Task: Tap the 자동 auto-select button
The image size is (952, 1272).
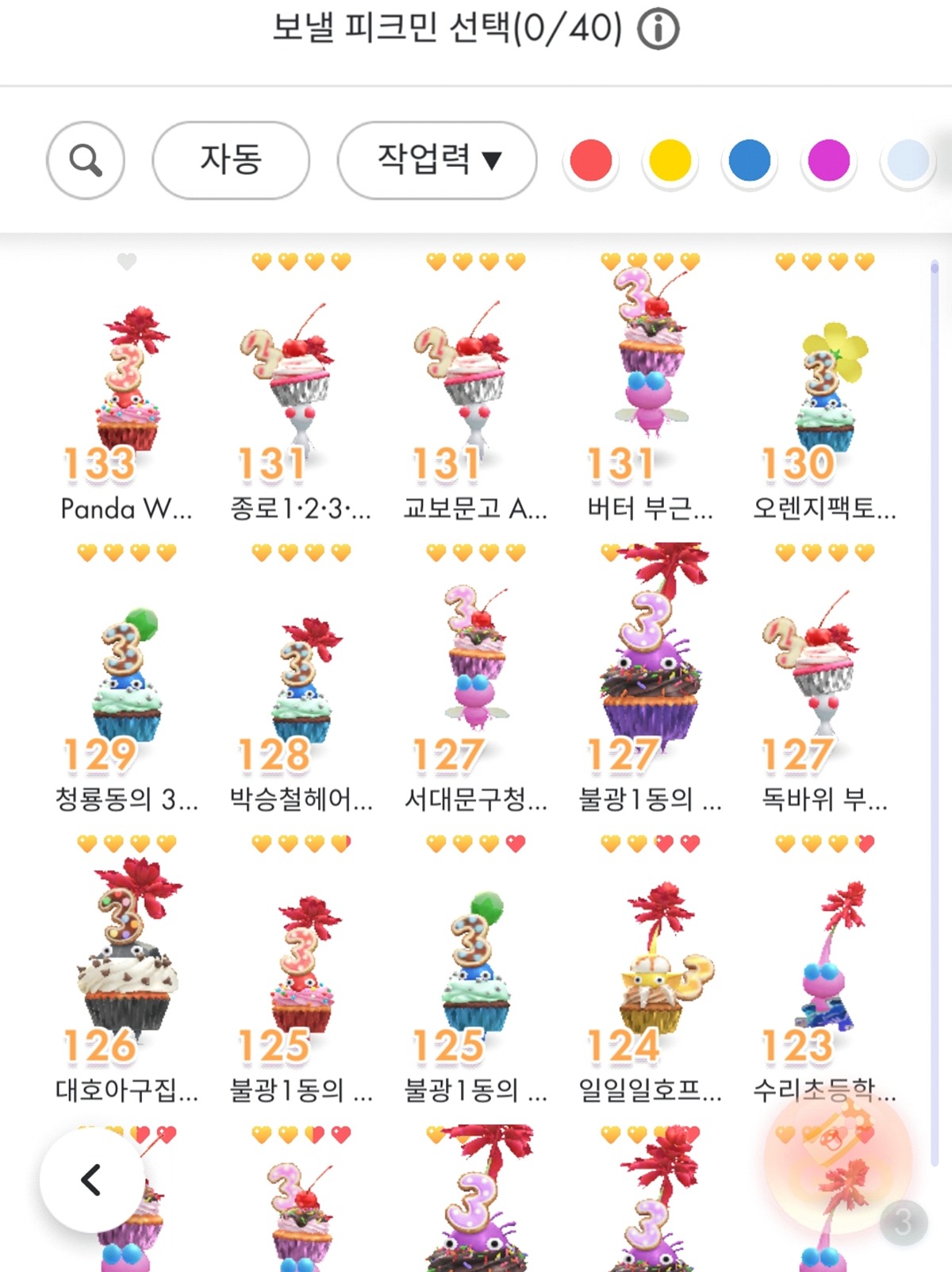Action: click(x=231, y=160)
